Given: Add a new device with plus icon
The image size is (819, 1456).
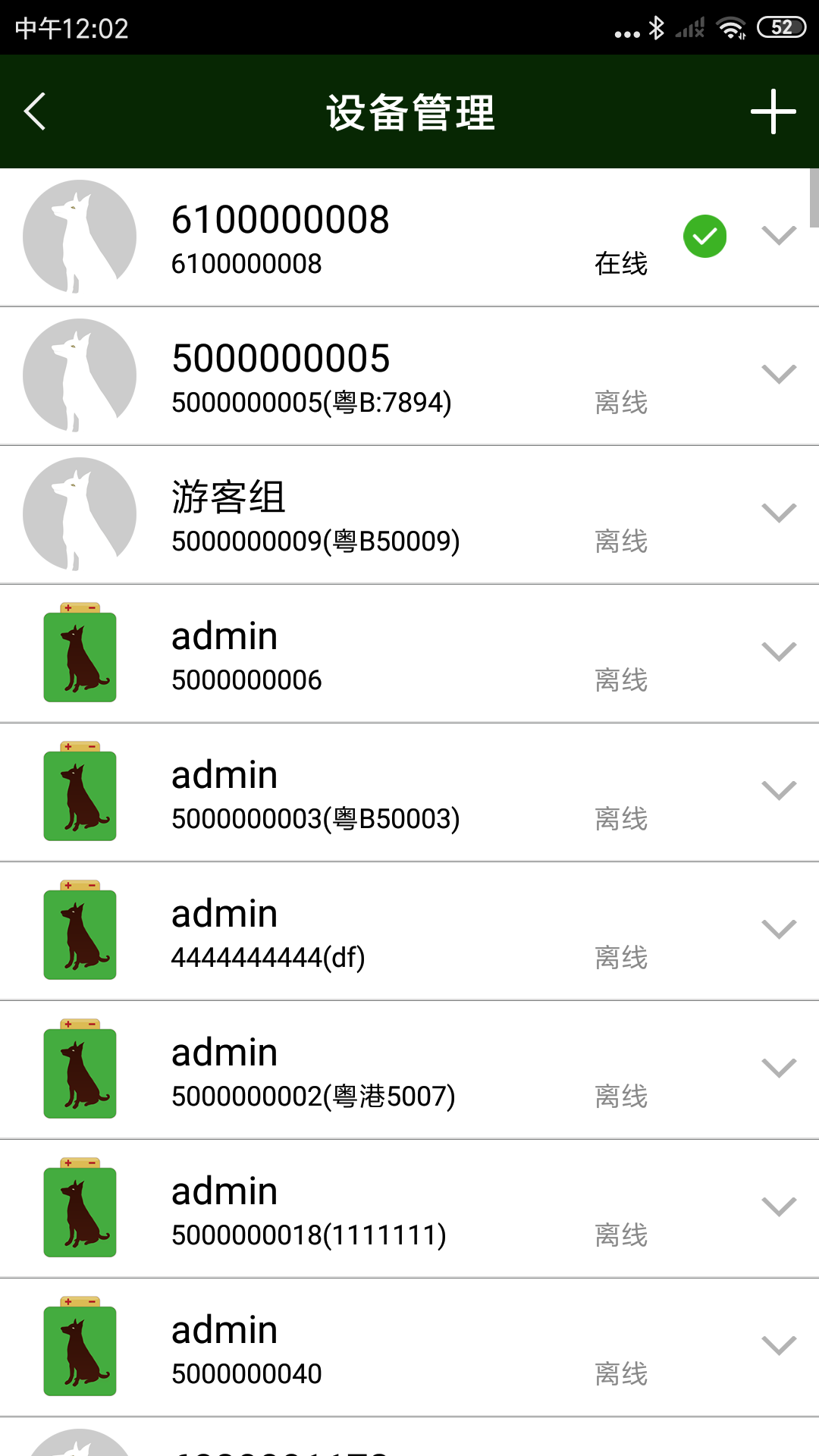Looking at the screenshot, I should point(773,111).
